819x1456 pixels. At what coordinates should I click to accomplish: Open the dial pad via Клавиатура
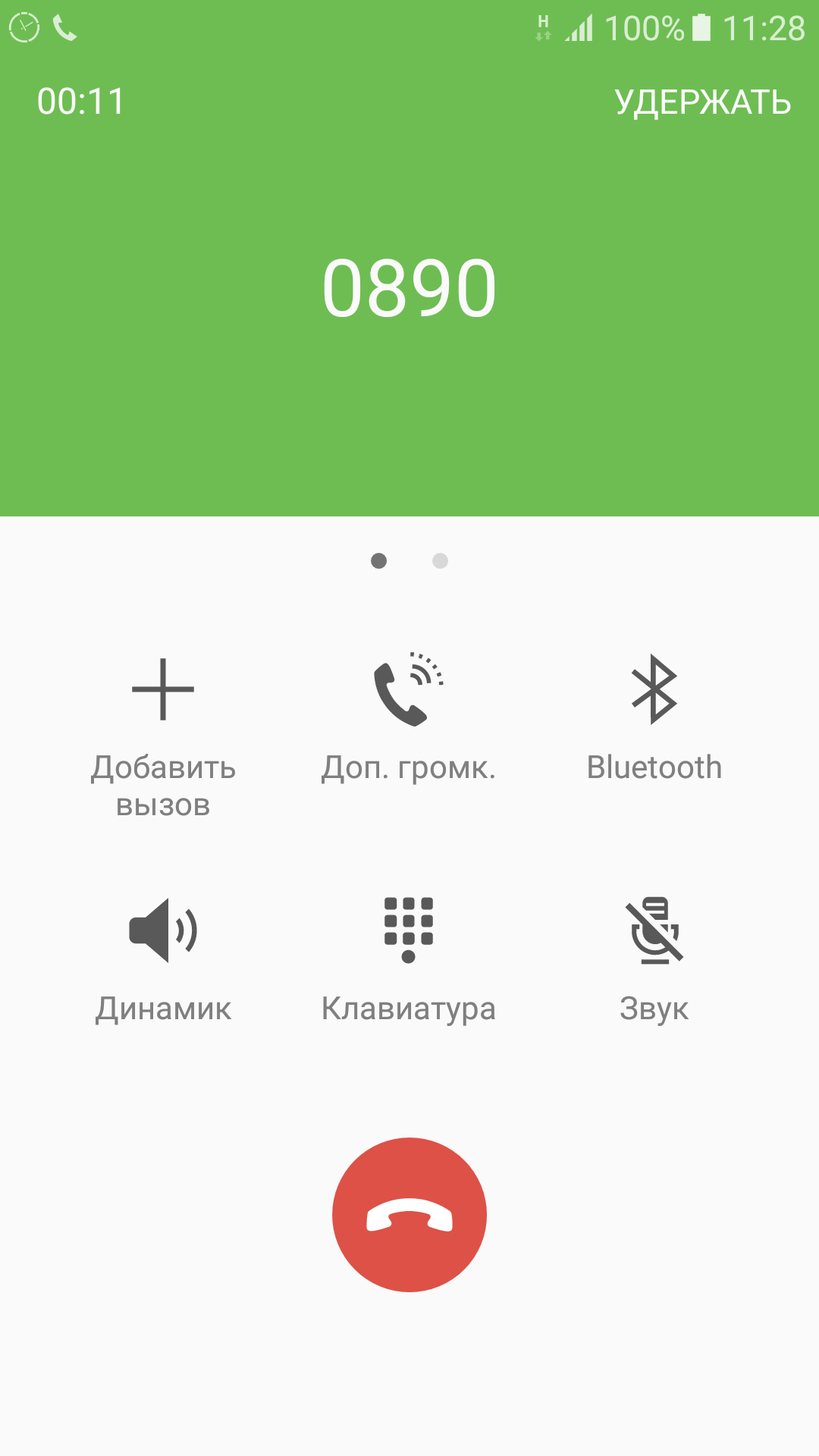409,961
